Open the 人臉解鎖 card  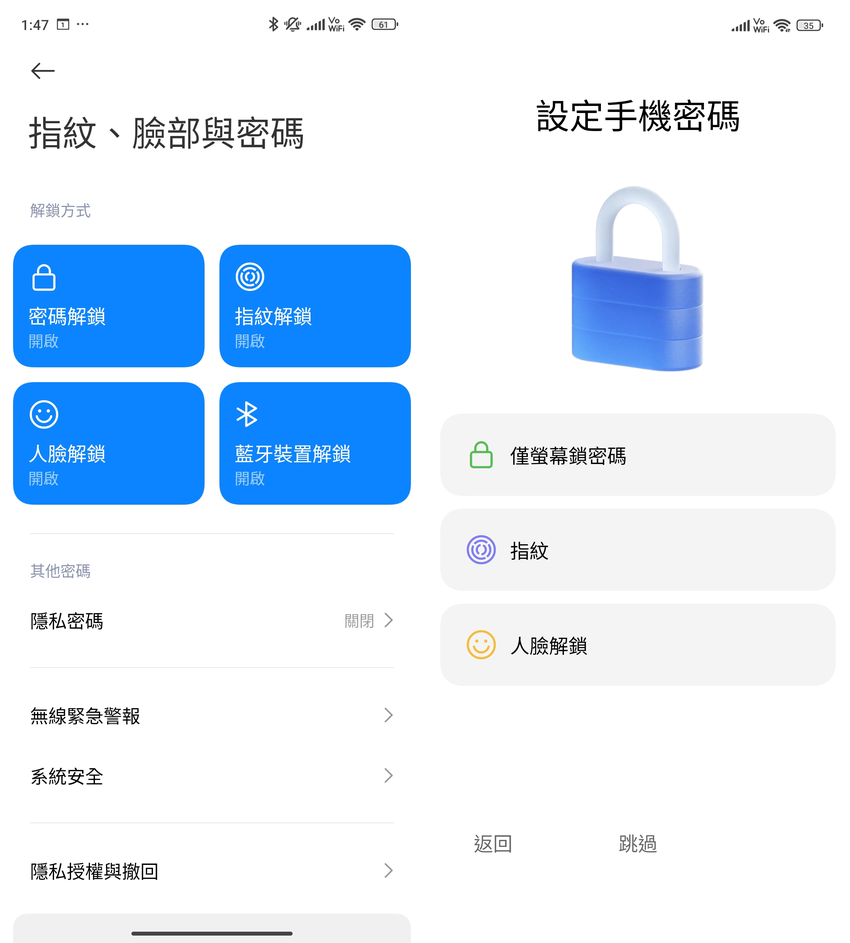(108, 443)
